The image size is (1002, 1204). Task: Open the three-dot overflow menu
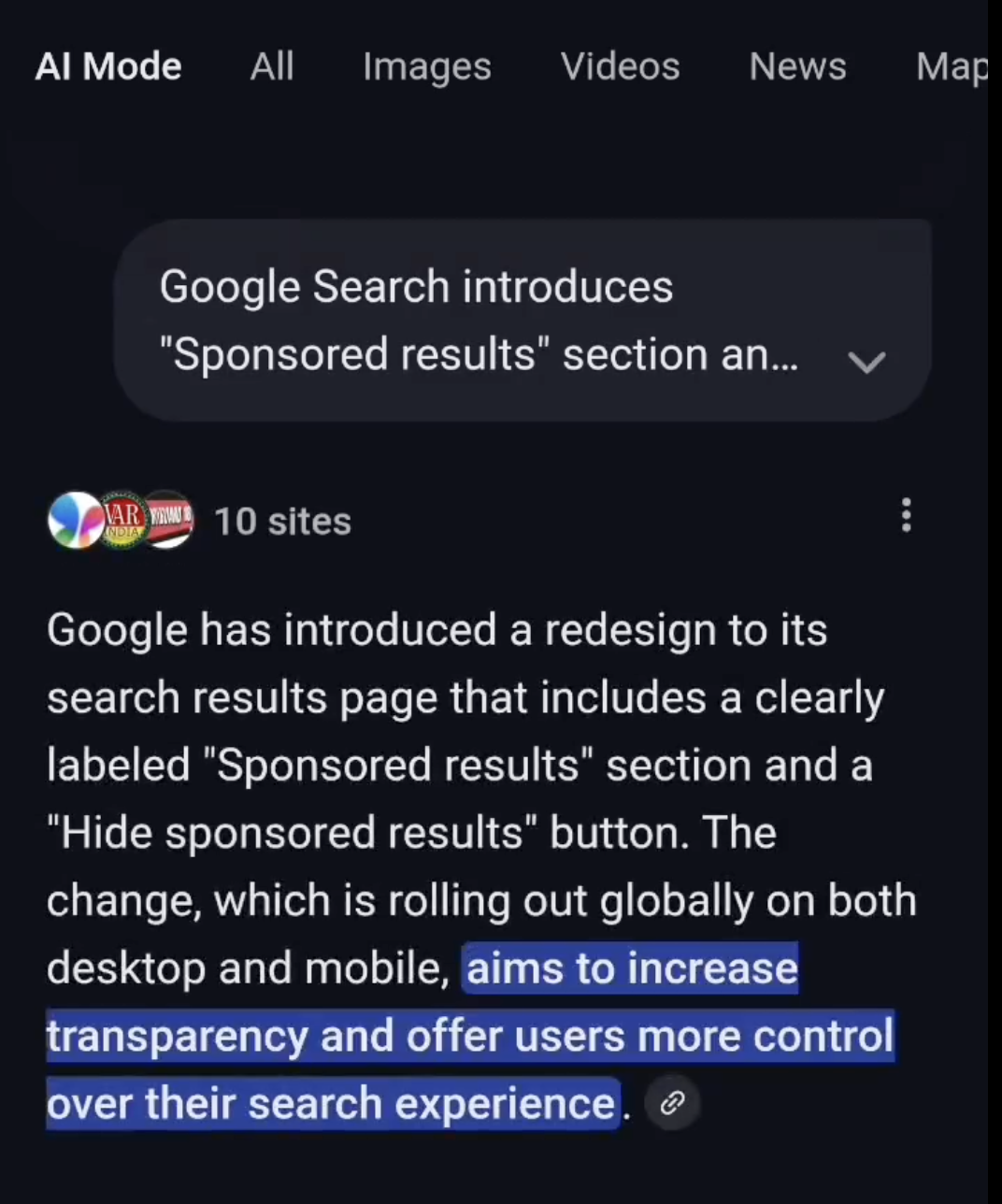click(905, 515)
